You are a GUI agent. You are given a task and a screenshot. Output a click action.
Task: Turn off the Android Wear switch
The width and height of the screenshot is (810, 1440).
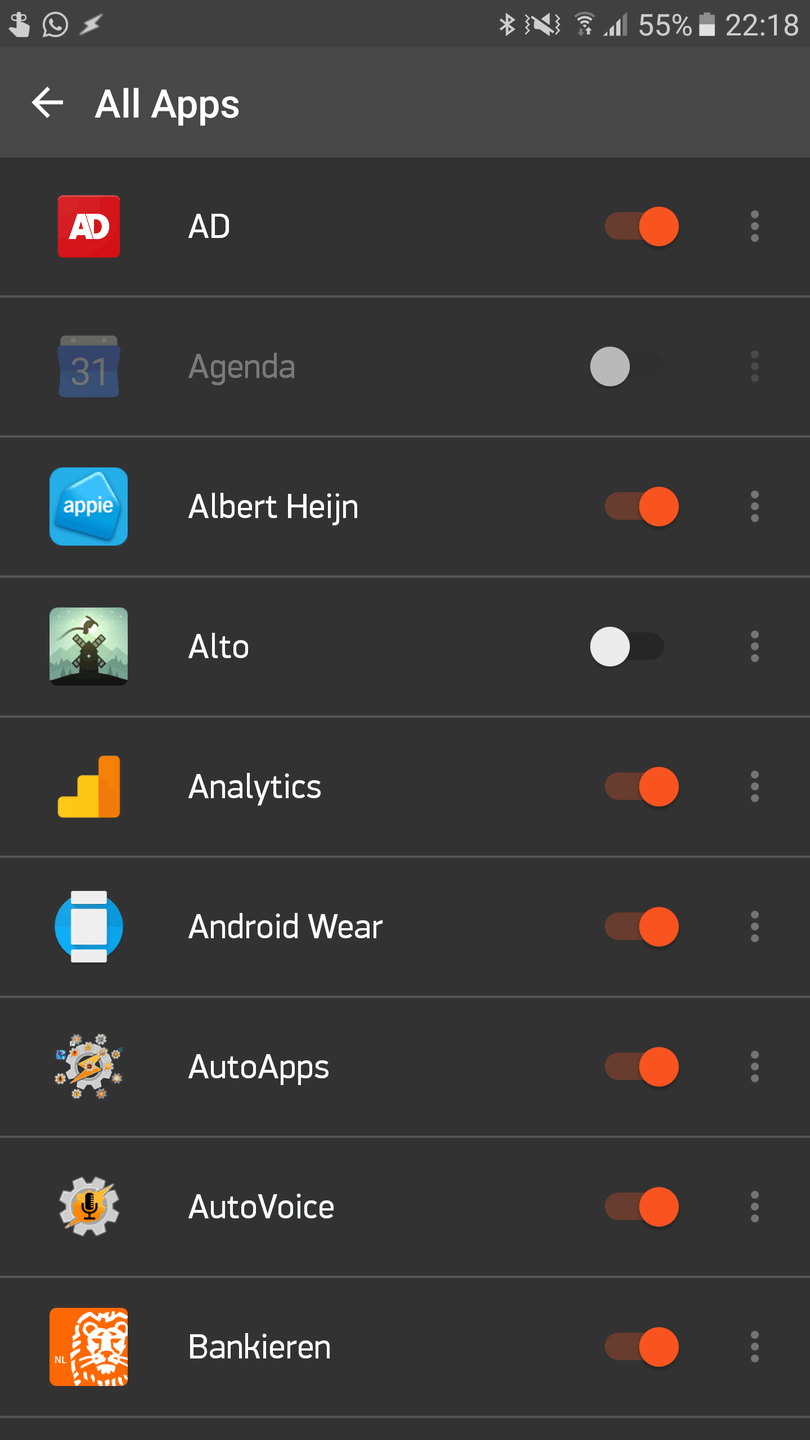tap(641, 927)
